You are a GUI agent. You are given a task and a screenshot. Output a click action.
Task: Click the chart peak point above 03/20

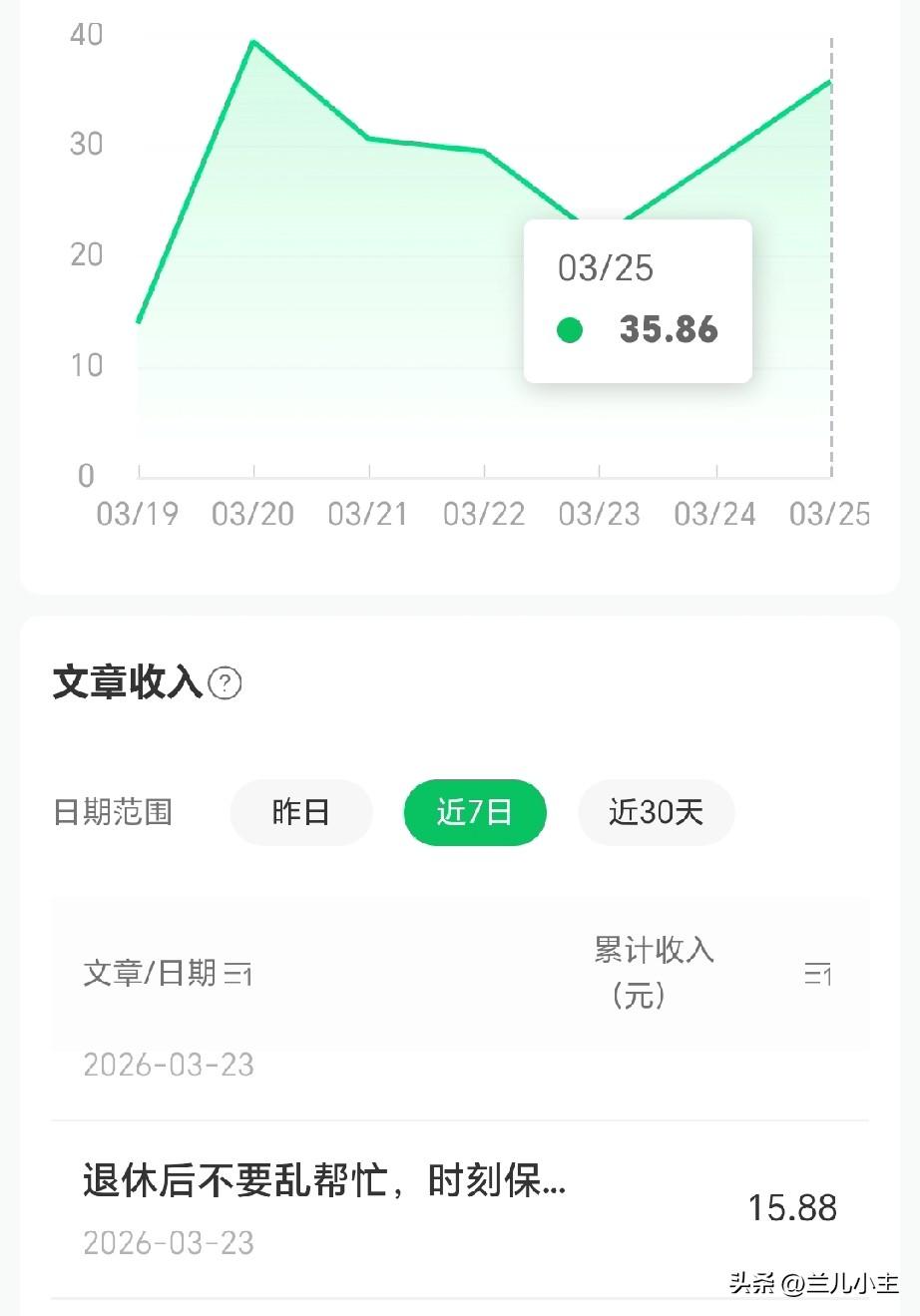pos(253,42)
